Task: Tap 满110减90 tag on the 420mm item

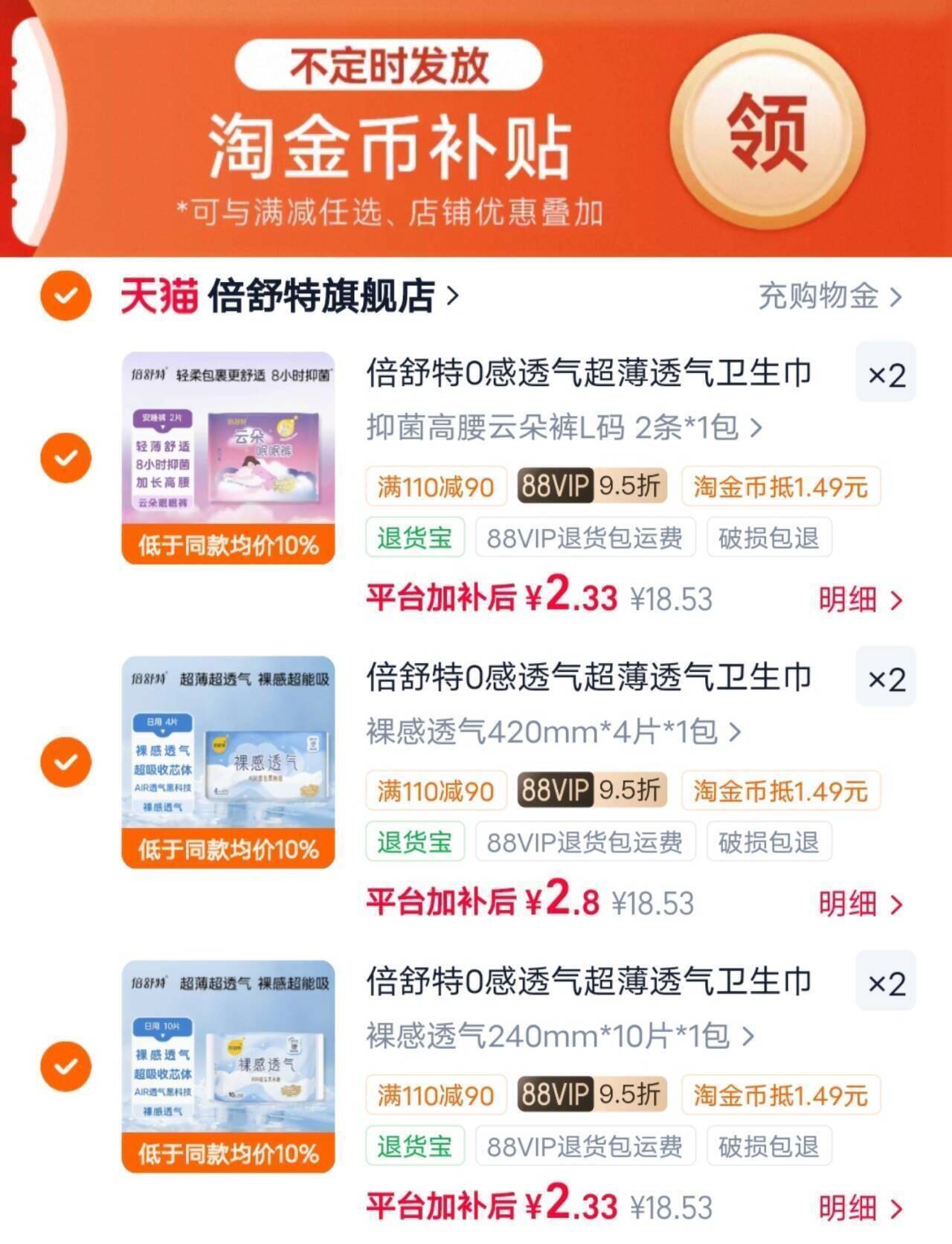Action: point(436,790)
